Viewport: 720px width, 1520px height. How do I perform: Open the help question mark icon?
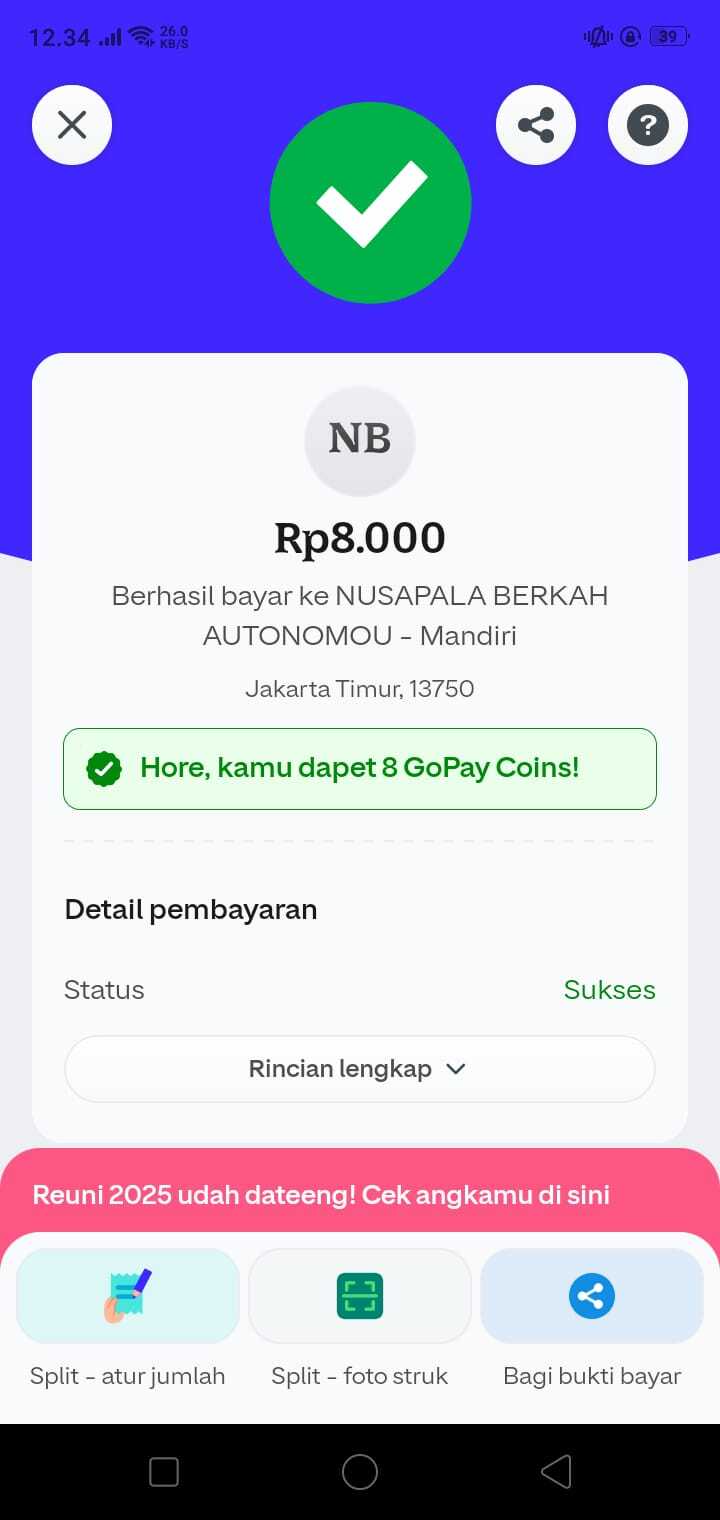(648, 125)
